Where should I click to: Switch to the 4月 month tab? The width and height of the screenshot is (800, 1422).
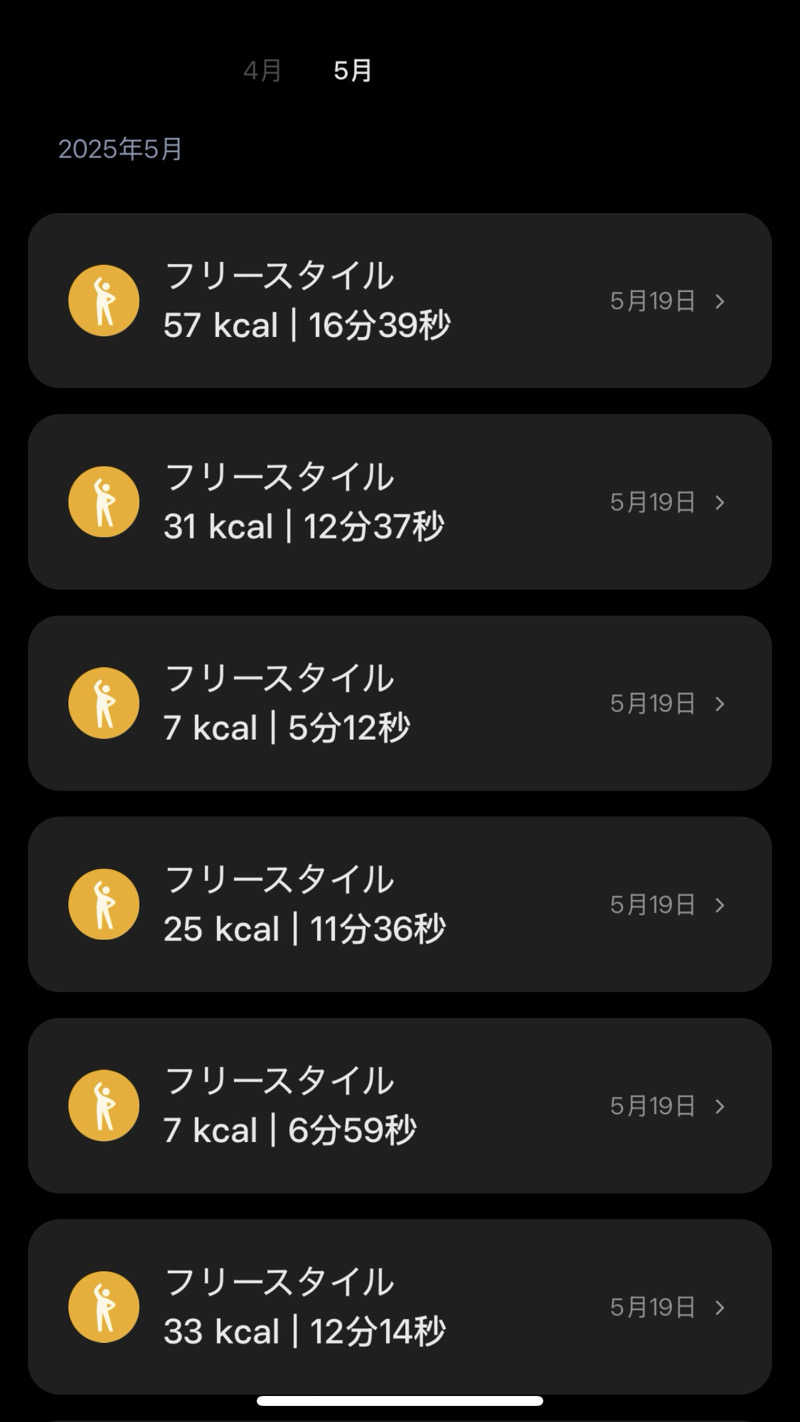tap(262, 71)
